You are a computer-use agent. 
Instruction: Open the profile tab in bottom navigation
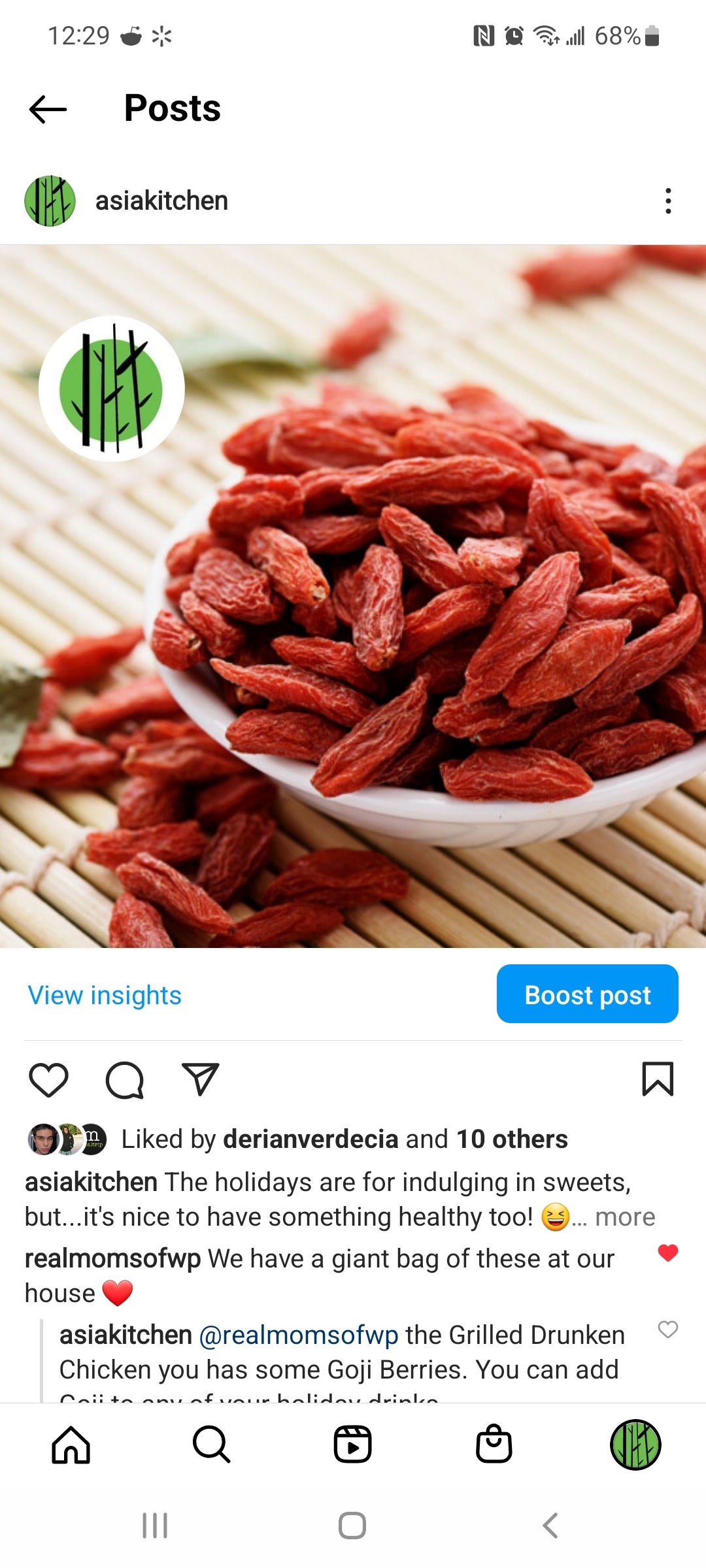(x=635, y=1445)
